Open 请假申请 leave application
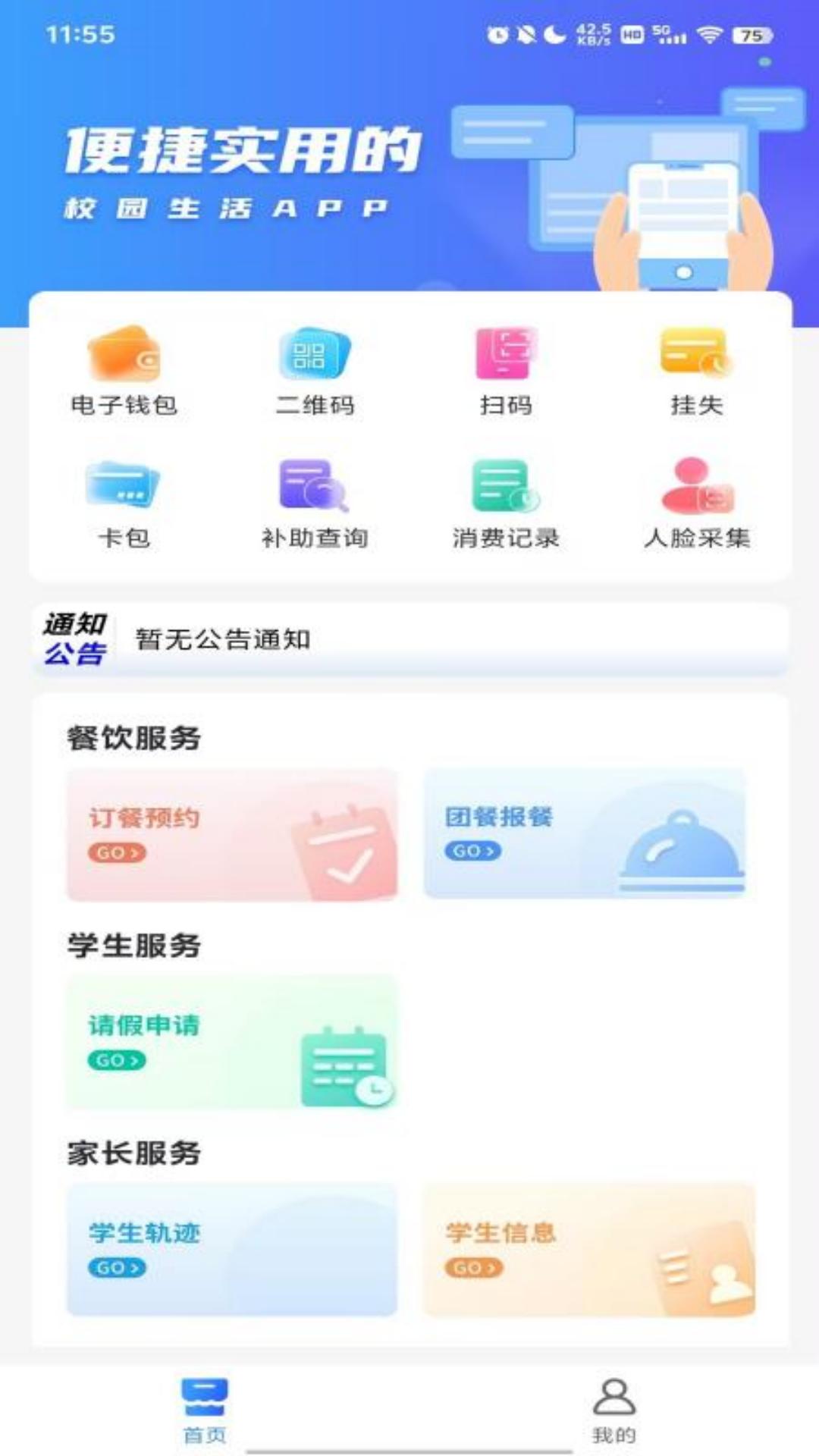The width and height of the screenshot is (819, 1456). (232, 1042)
